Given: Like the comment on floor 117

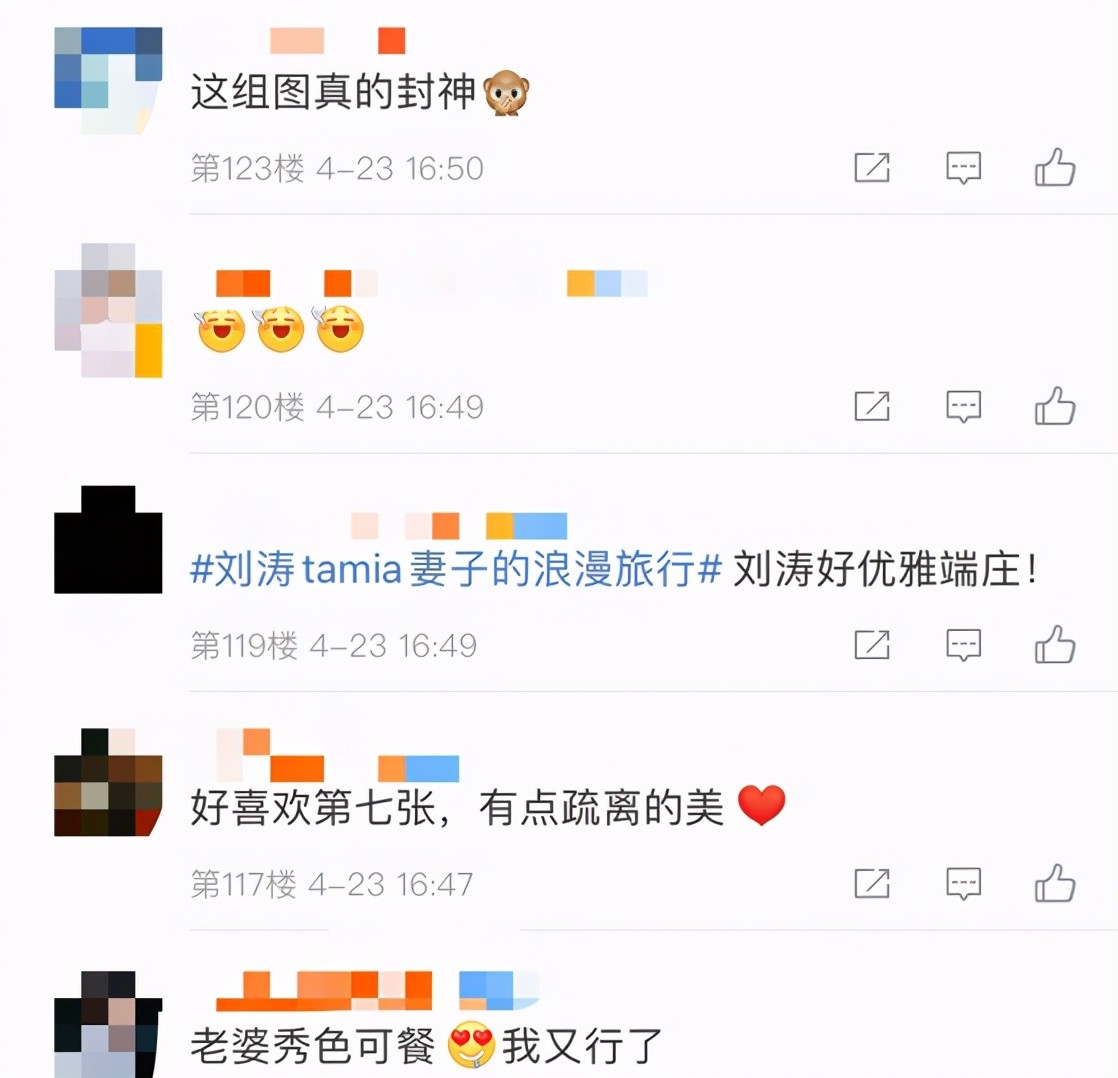Looking at the screenshot, I should pos(1055,884).
